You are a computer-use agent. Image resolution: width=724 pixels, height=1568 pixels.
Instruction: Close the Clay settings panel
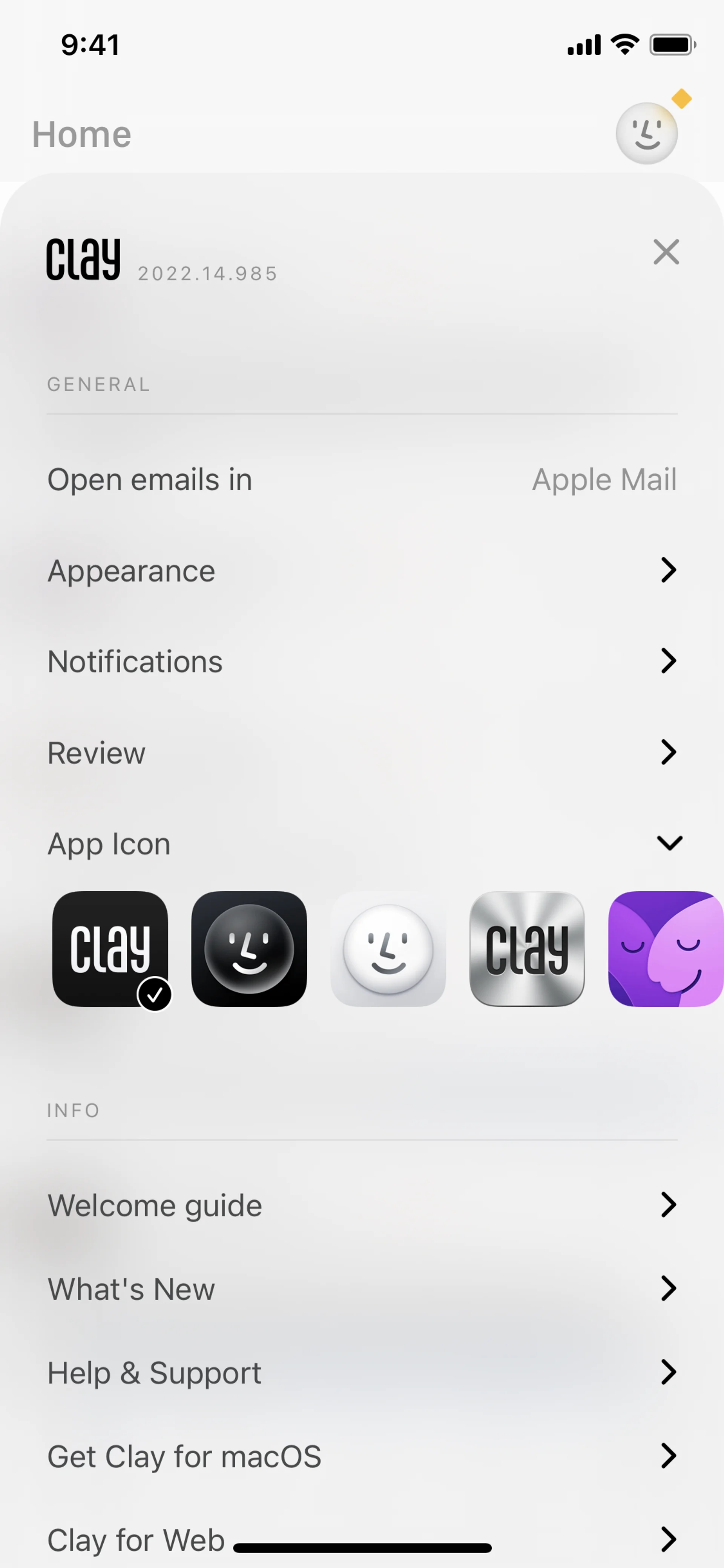(x=666, y=252)
